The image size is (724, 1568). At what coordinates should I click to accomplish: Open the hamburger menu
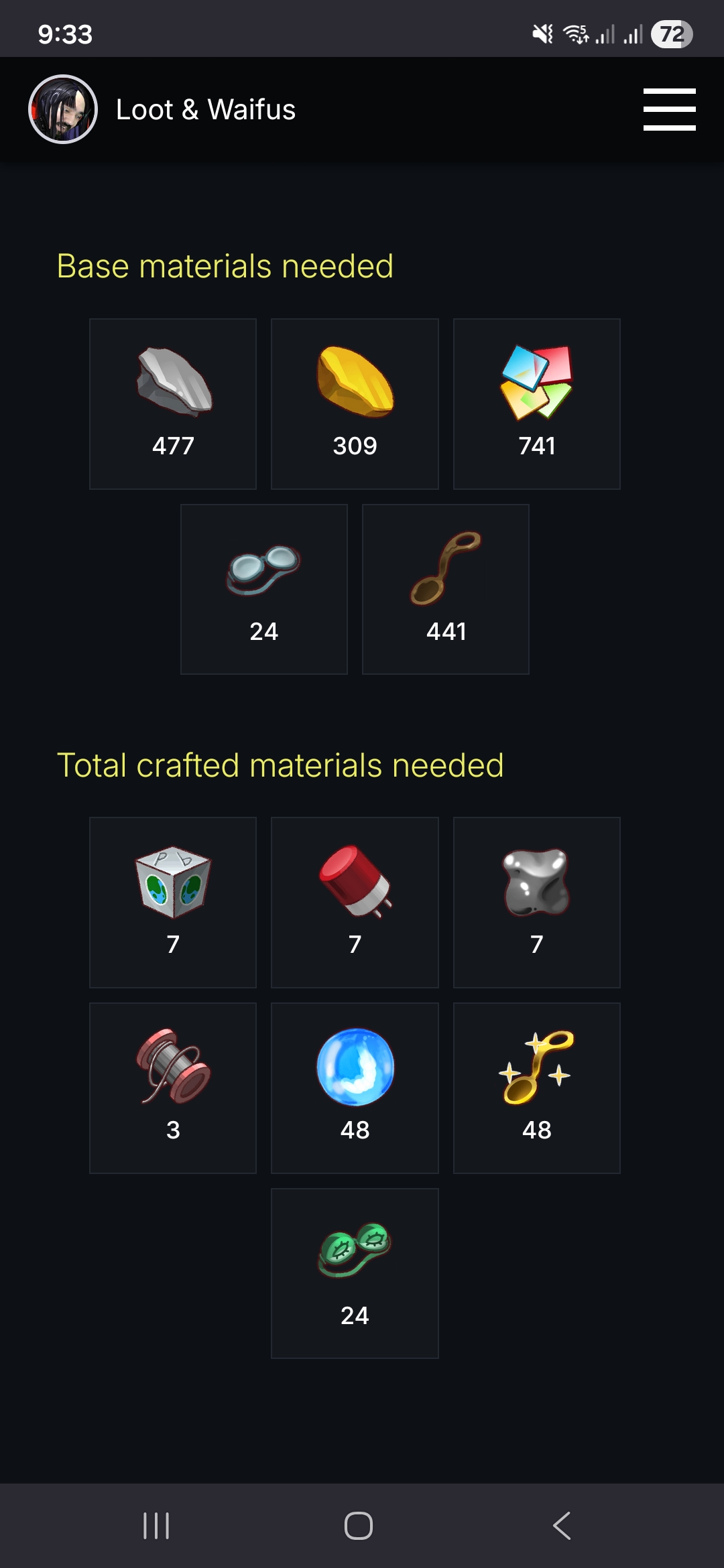click(x=669, y=109)
